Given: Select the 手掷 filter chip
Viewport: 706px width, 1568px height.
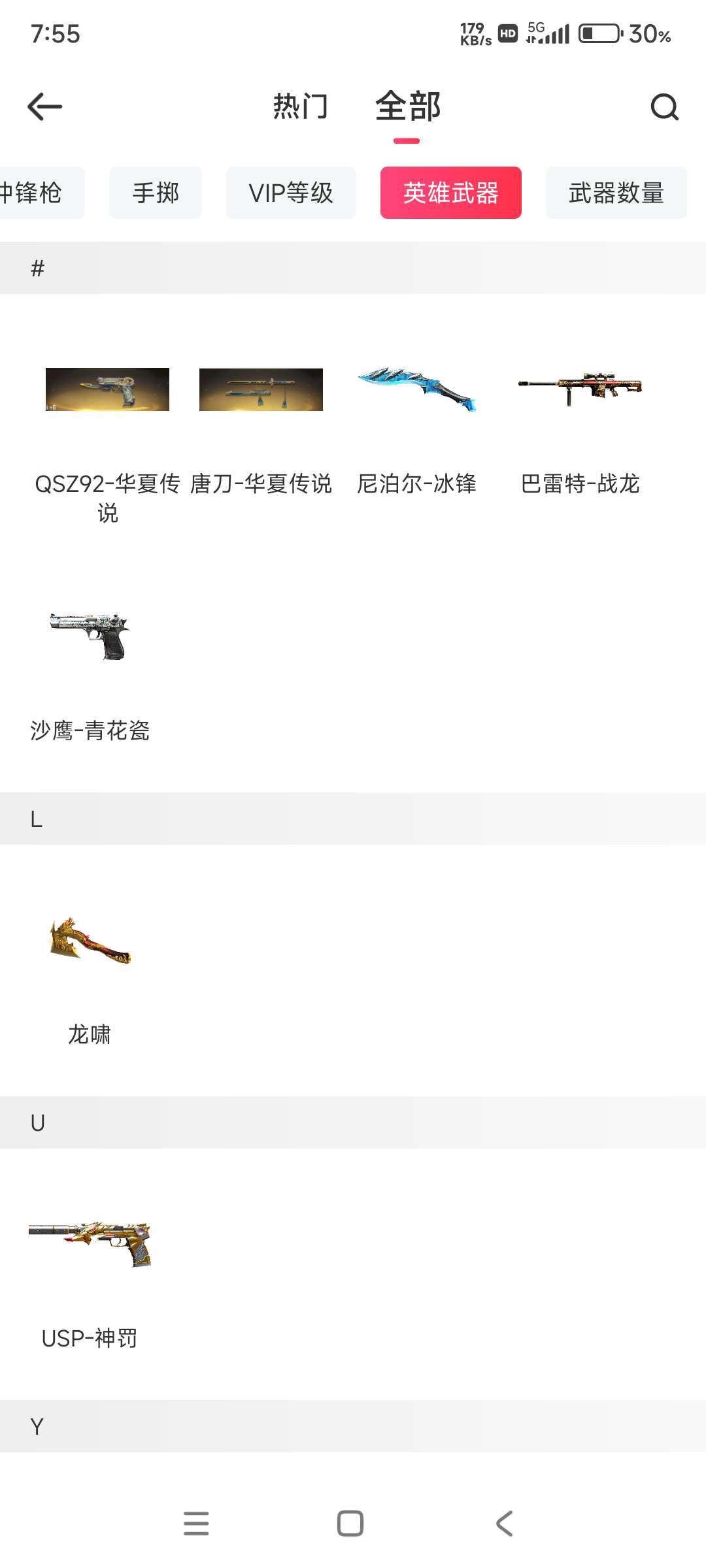Looking at the screenshot, I should click(156, 193).
